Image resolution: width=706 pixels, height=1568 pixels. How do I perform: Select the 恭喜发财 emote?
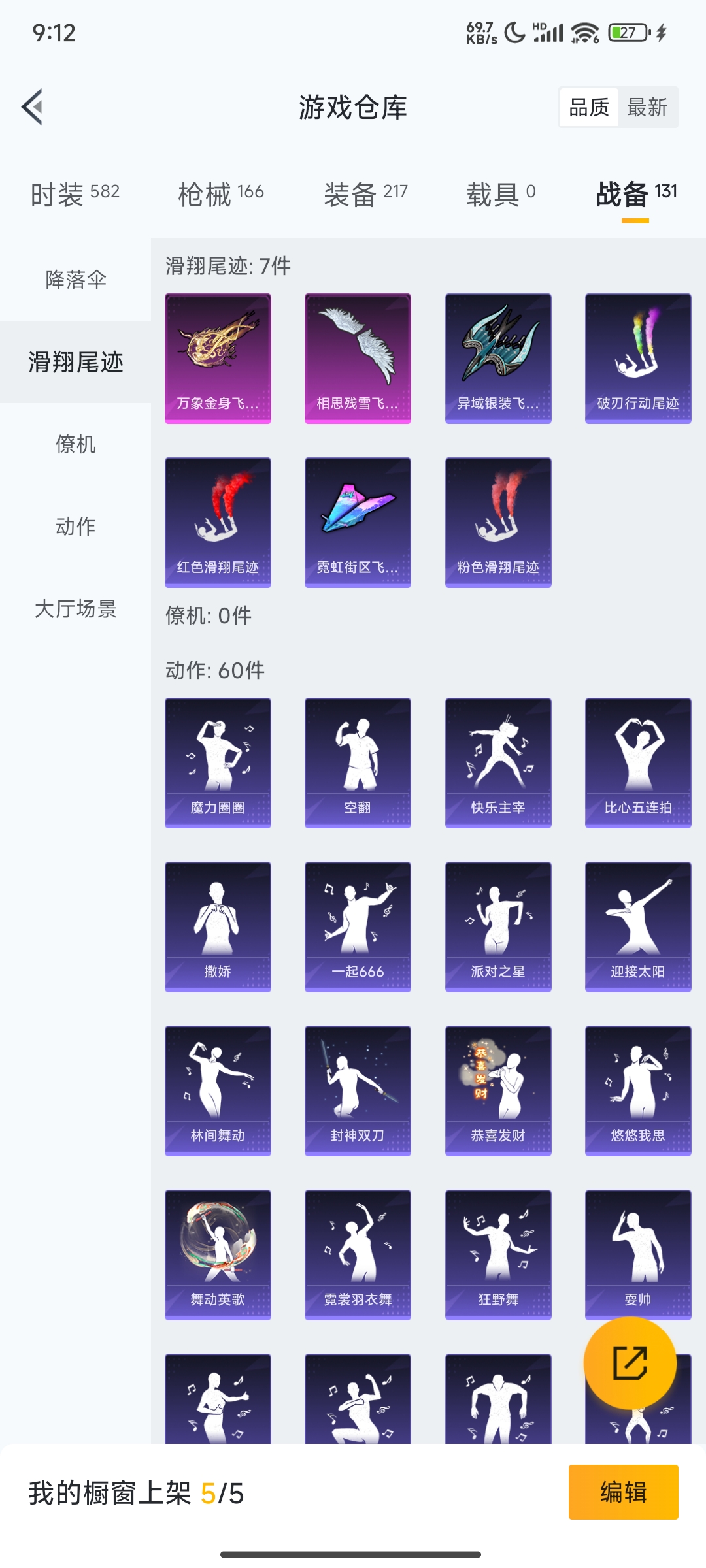(x=498, y=1091)
